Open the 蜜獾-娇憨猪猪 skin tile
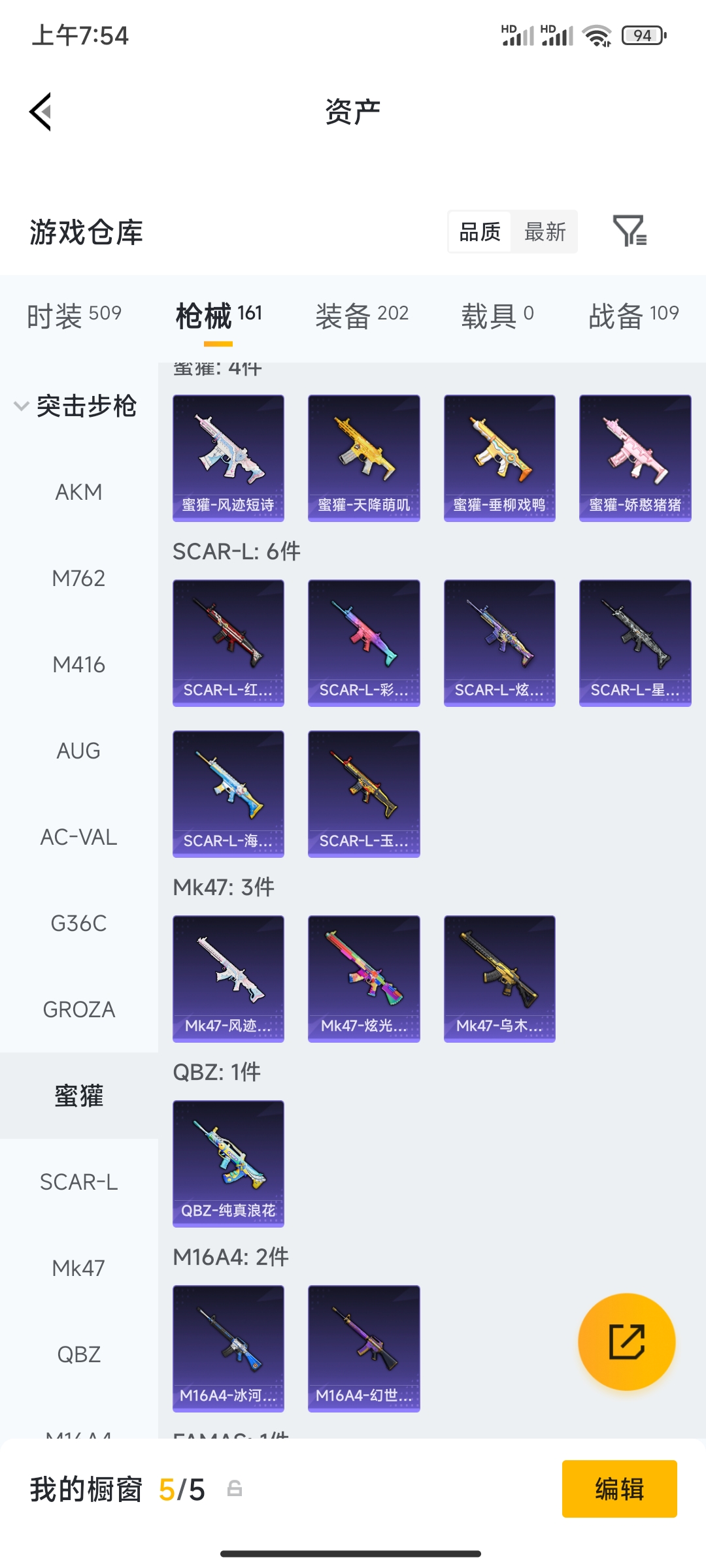Viewport: 706px width, 1568px height. pyautogui.click(x=635, y=458)
